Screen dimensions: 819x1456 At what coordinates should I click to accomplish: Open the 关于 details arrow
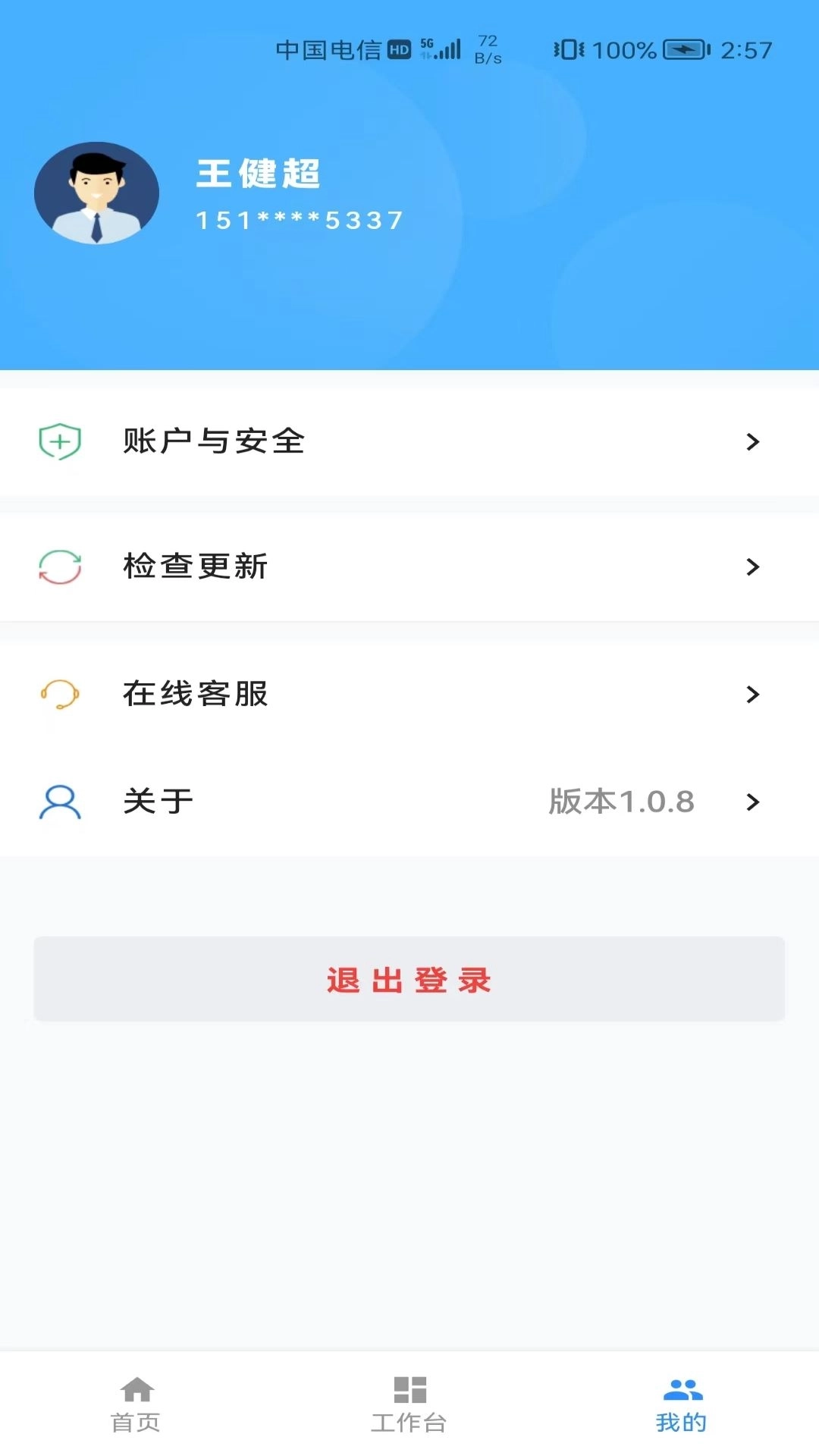tap(752, 802)
